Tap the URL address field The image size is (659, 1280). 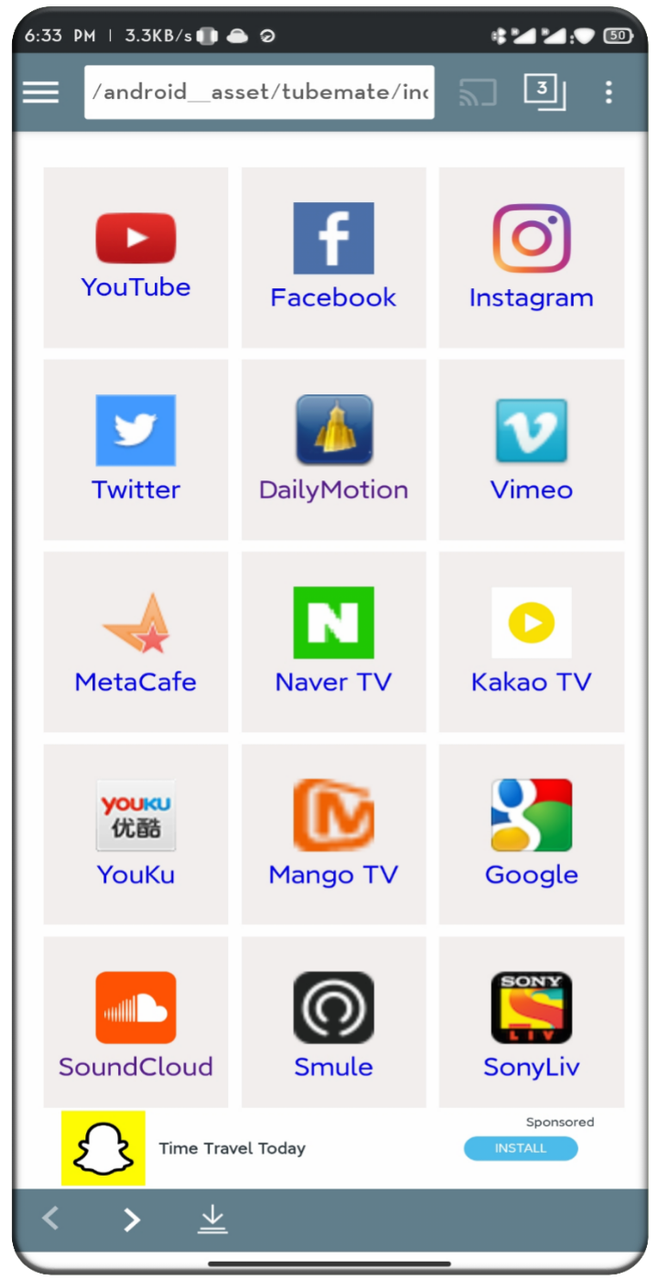point(259,92)
